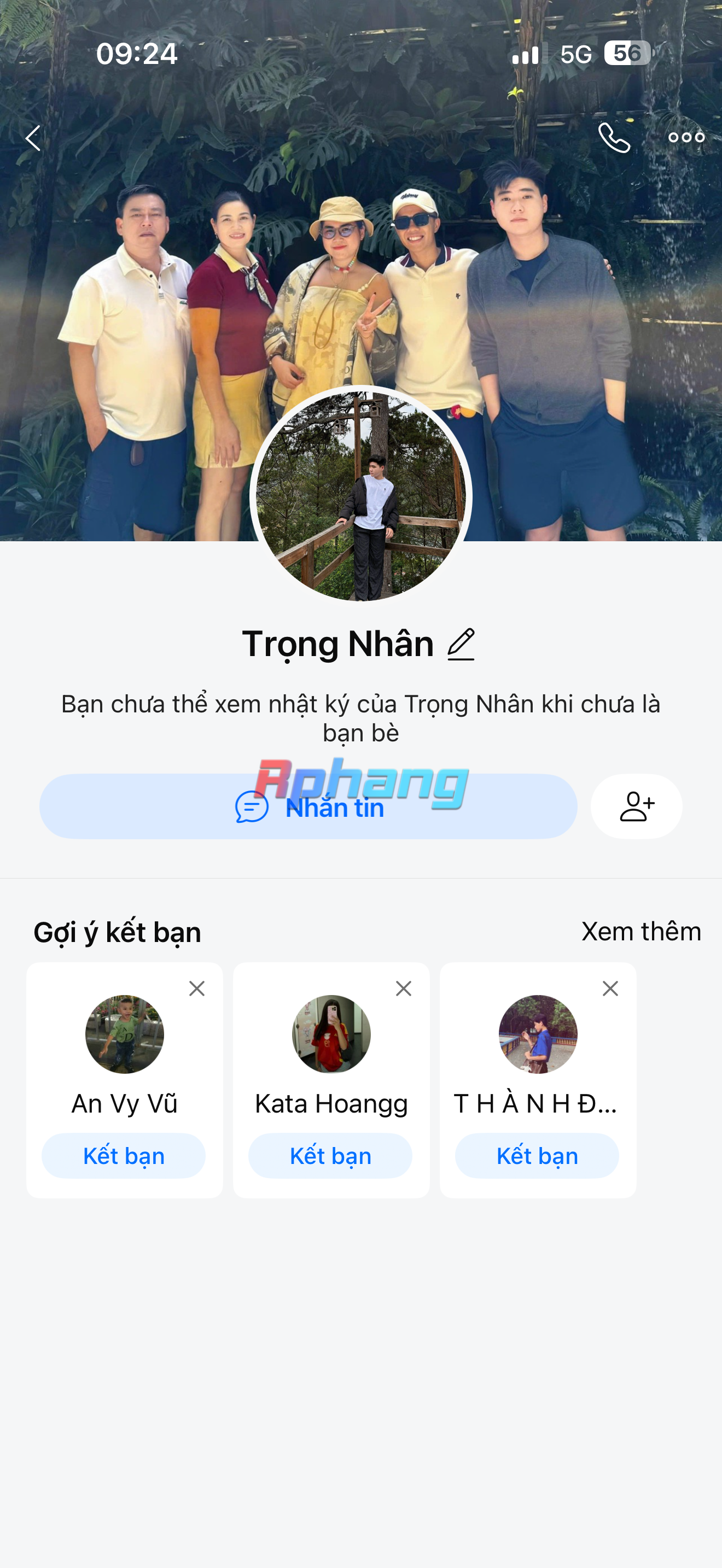This screenshot has width=722, height=1568.
Task: Dismiss the An Vy Vũ suggestion
Action: (x=196, y=988)
